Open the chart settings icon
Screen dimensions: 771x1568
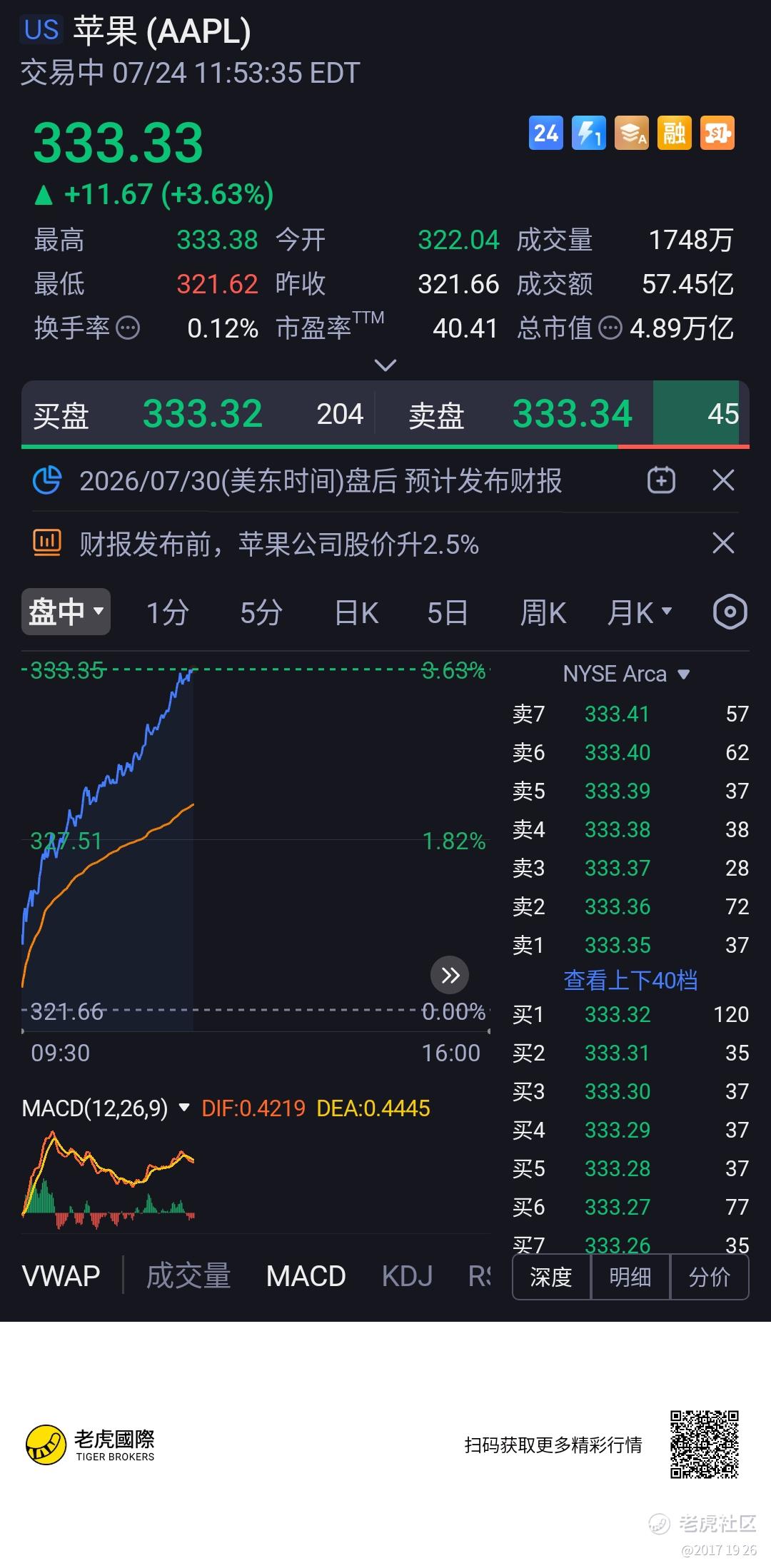[x=730, y=612]
